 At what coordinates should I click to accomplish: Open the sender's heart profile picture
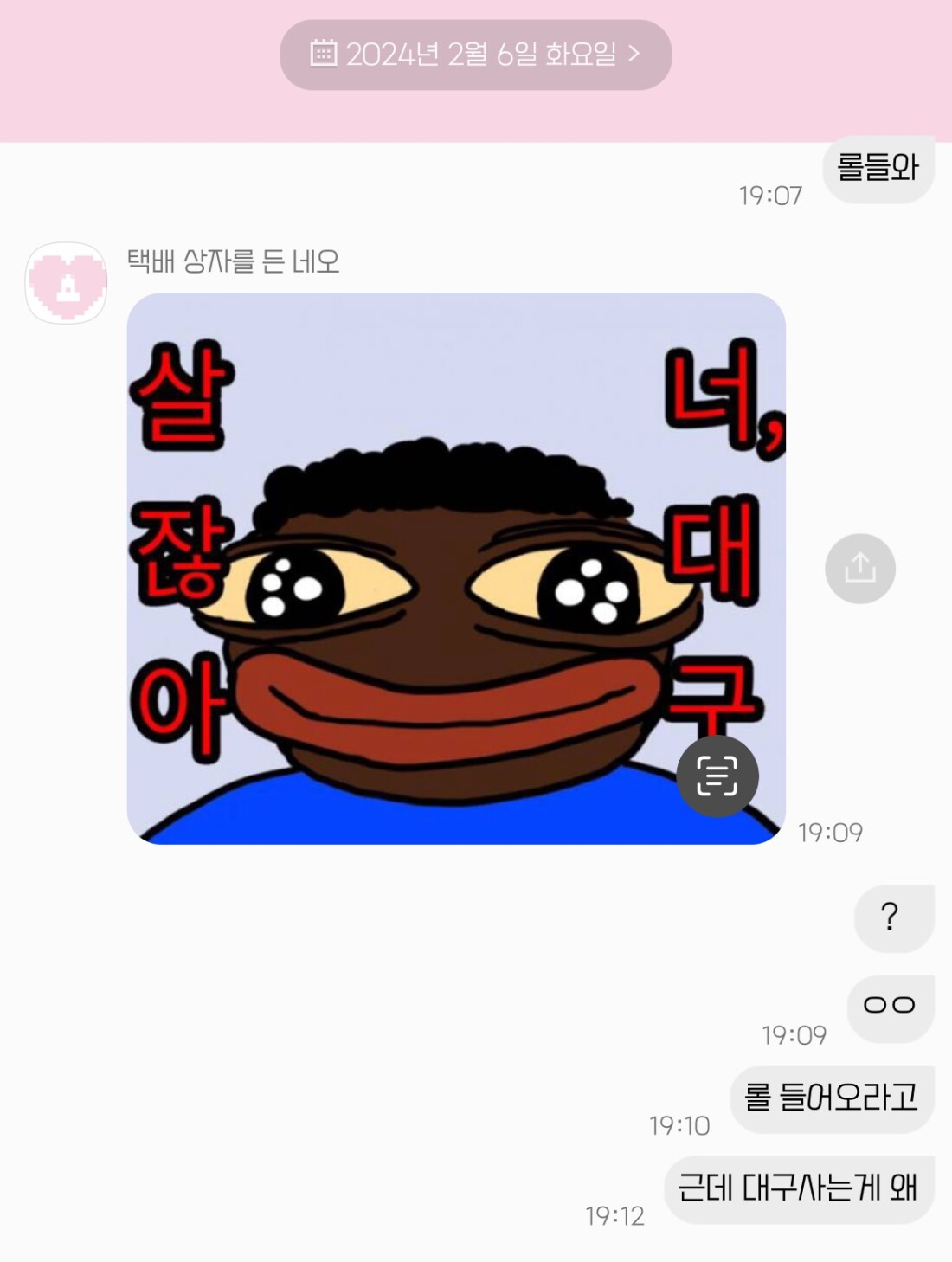click(67, 283)
